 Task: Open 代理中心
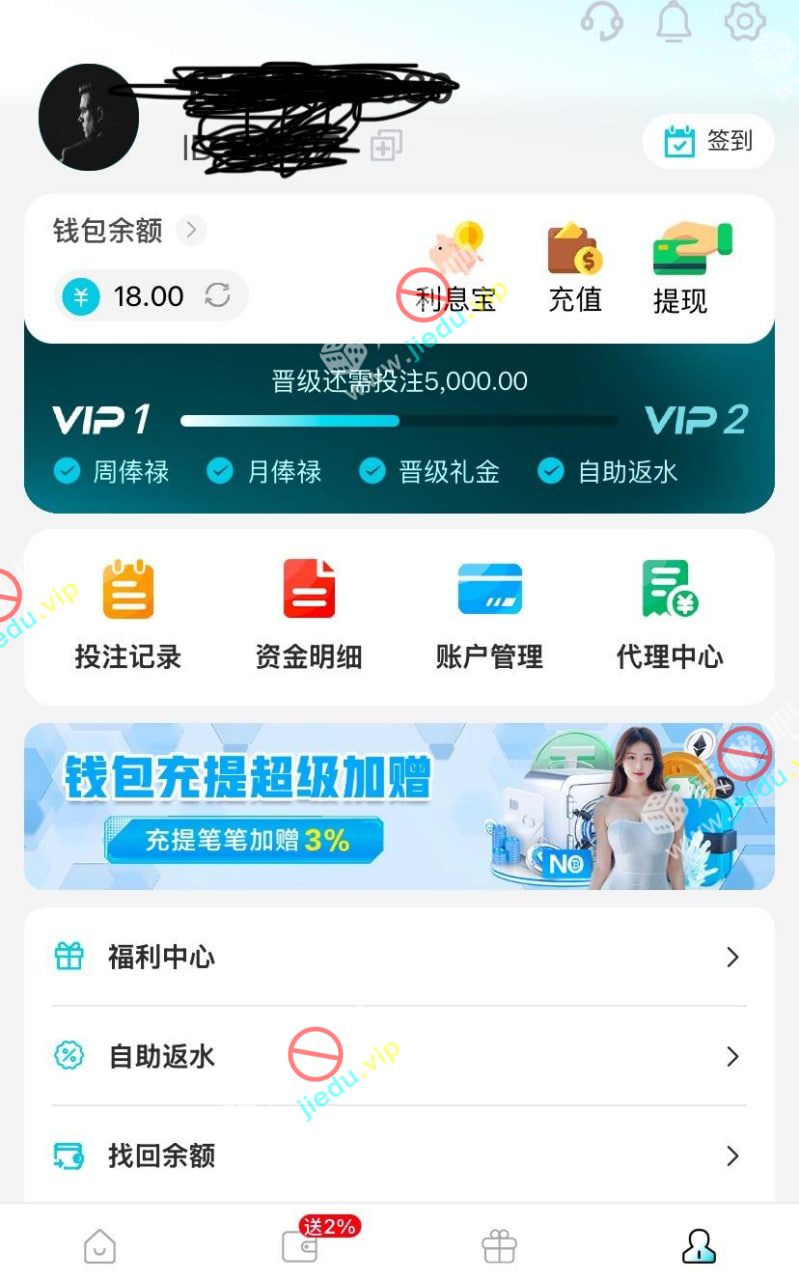[x=669, y=613]
